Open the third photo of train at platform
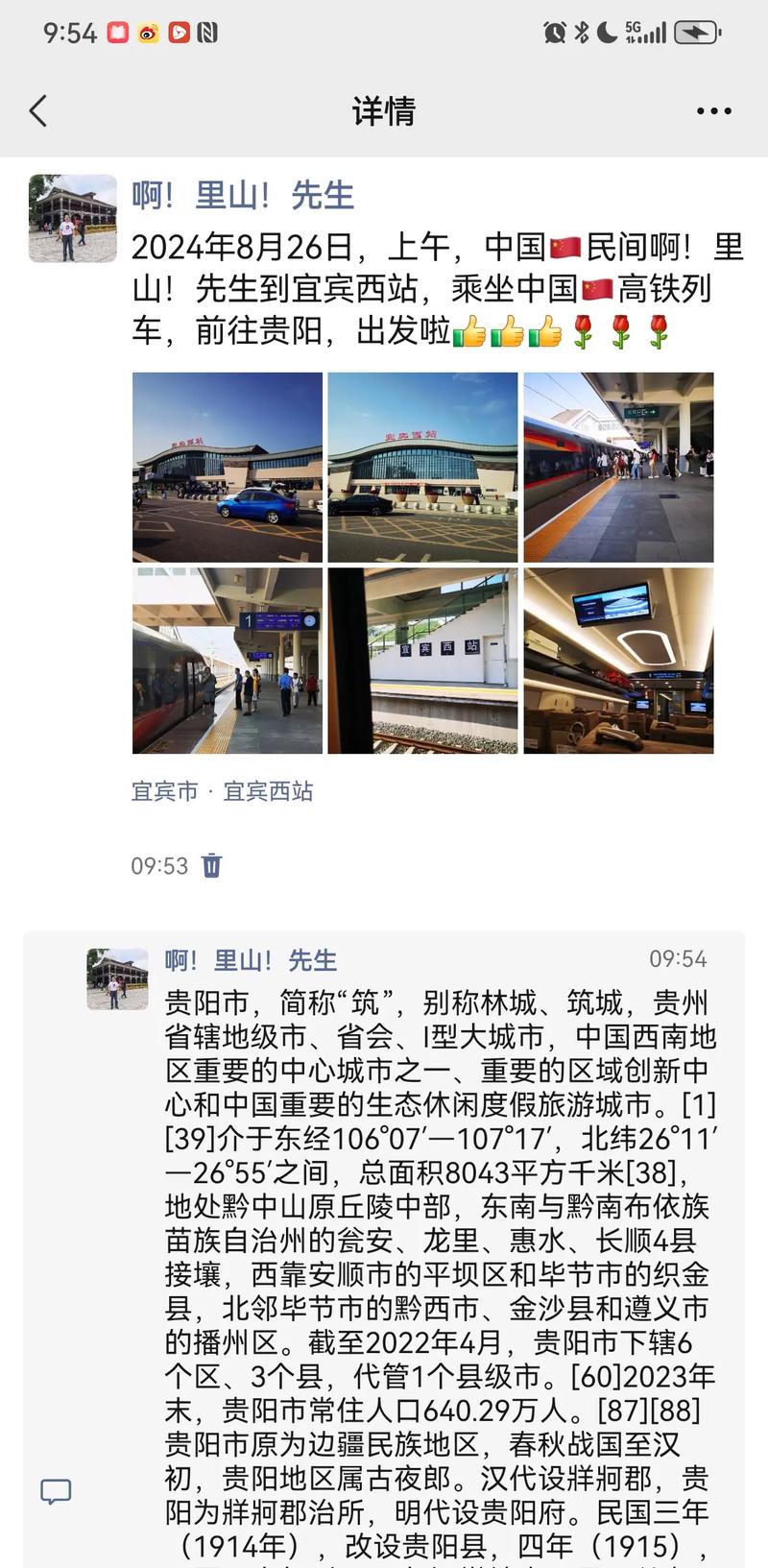Viewport: 768px width, 1568px height. [x=618, y=467]
